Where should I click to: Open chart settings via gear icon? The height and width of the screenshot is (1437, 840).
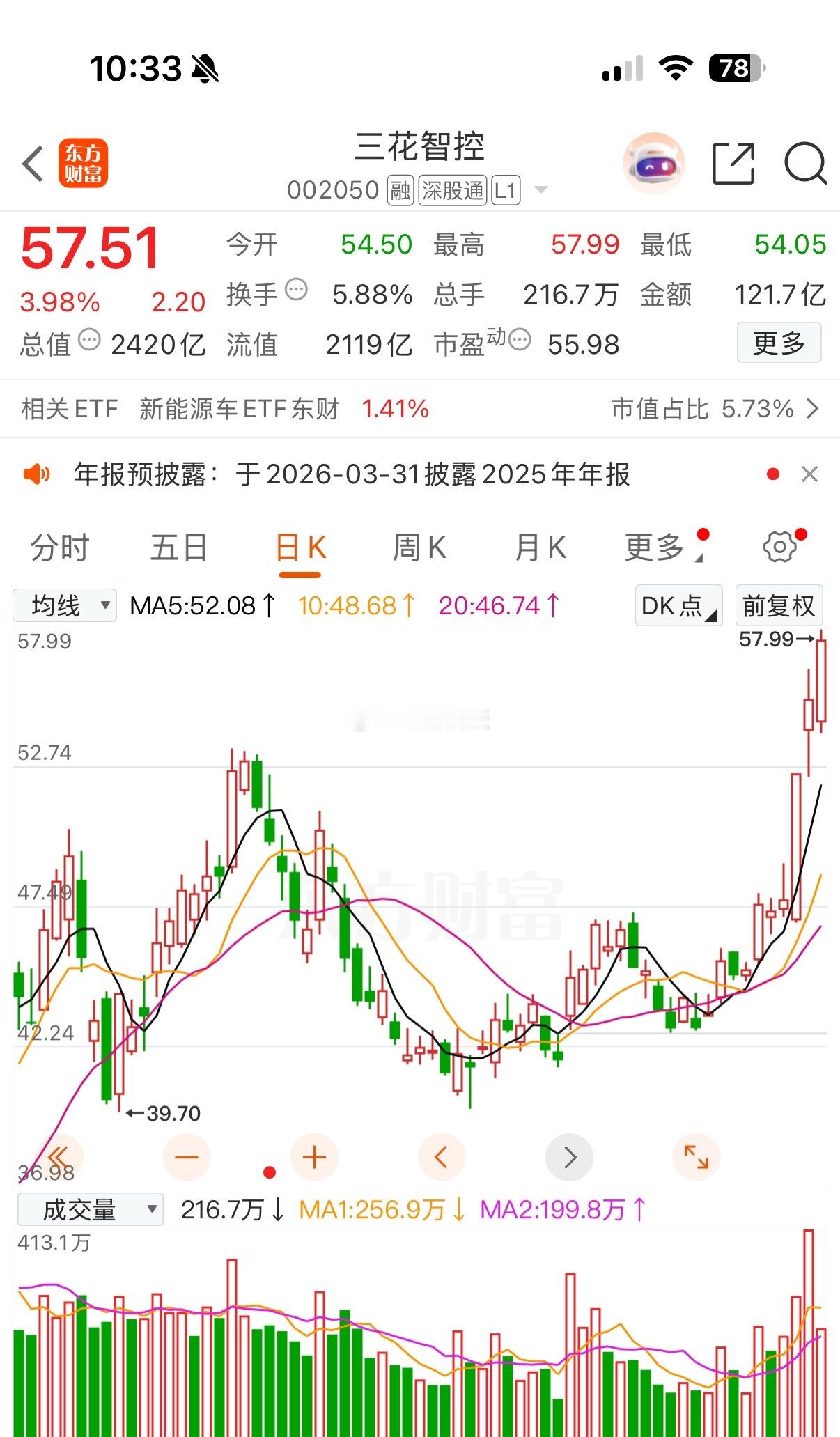tap(779, 547)
